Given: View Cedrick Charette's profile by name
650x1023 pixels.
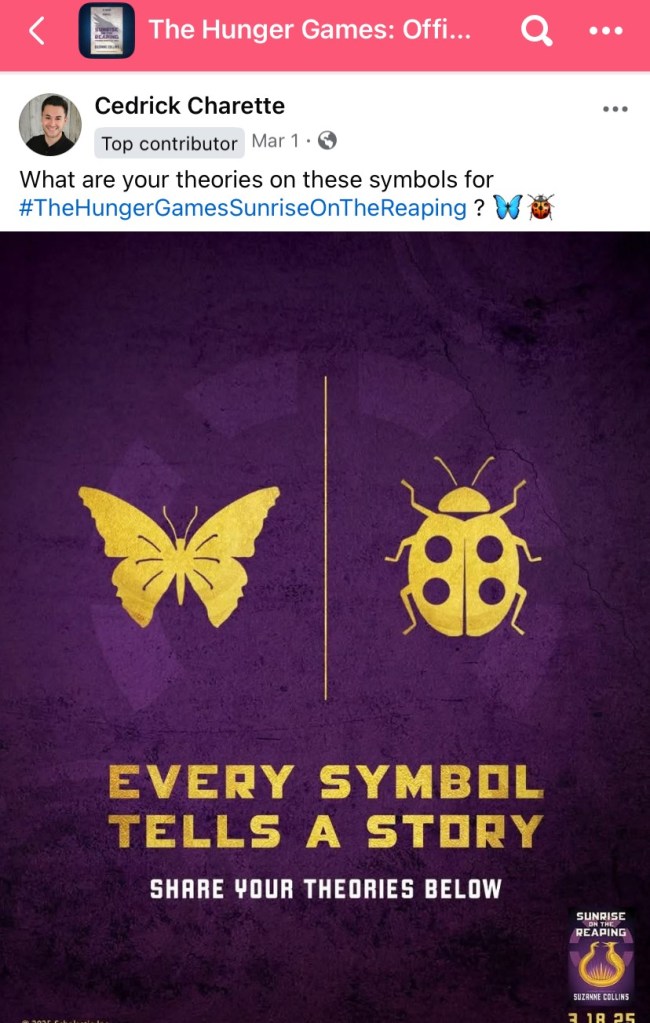Looking at the screenshot, I should click(189, 106).
